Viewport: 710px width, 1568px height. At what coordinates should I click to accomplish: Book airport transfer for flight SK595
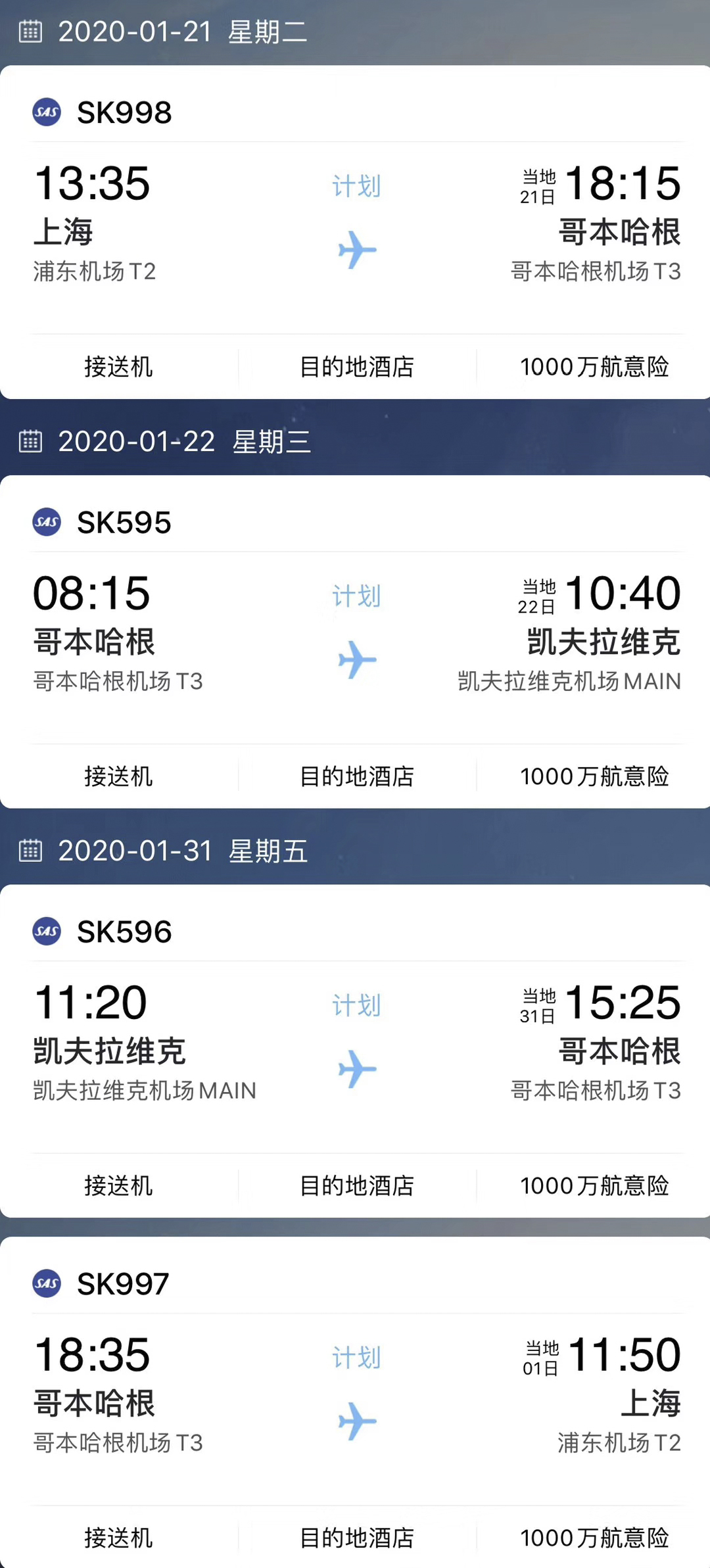pyautogui.click(x=118, y=776)
